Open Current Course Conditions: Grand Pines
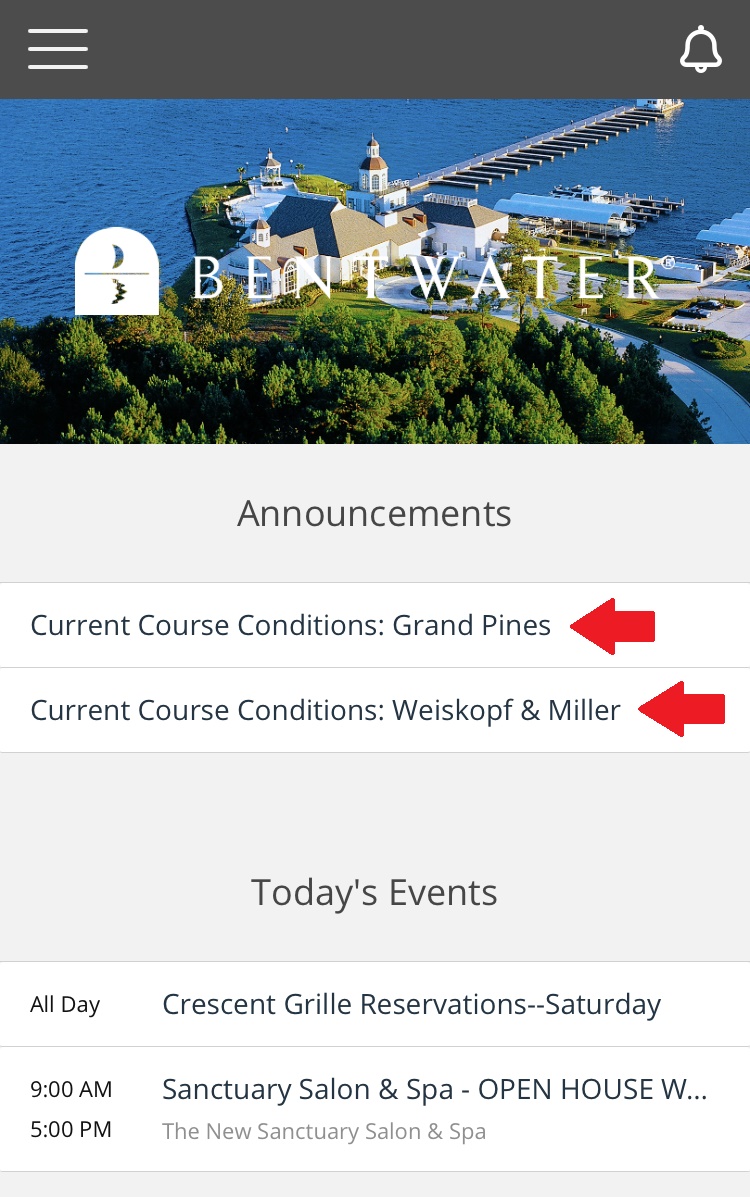Image resolution: width=750 pixels, height=1197 pixels. click(x=291, y=626)
